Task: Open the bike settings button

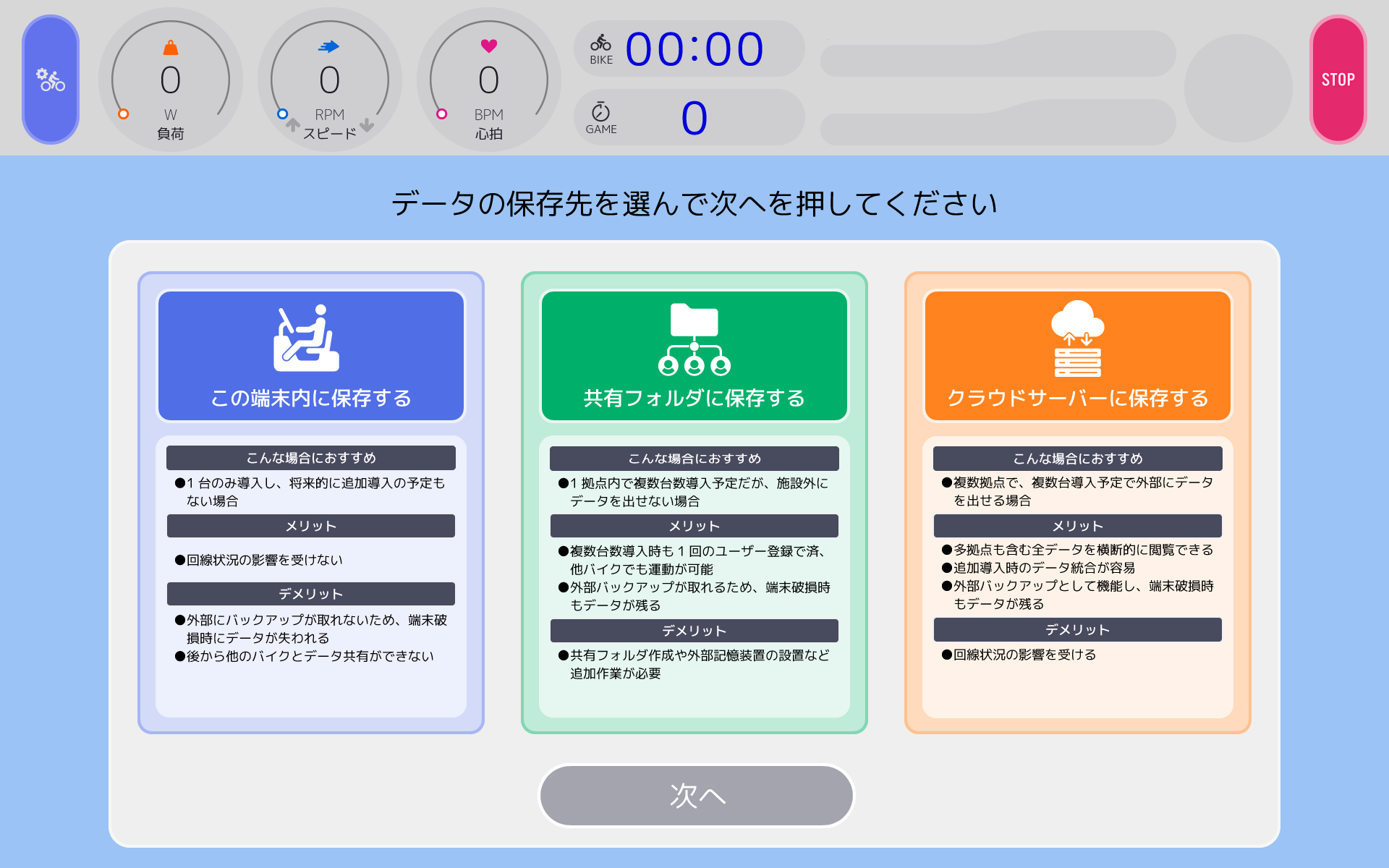Action: pyautogui.click(x=51, y=80)
